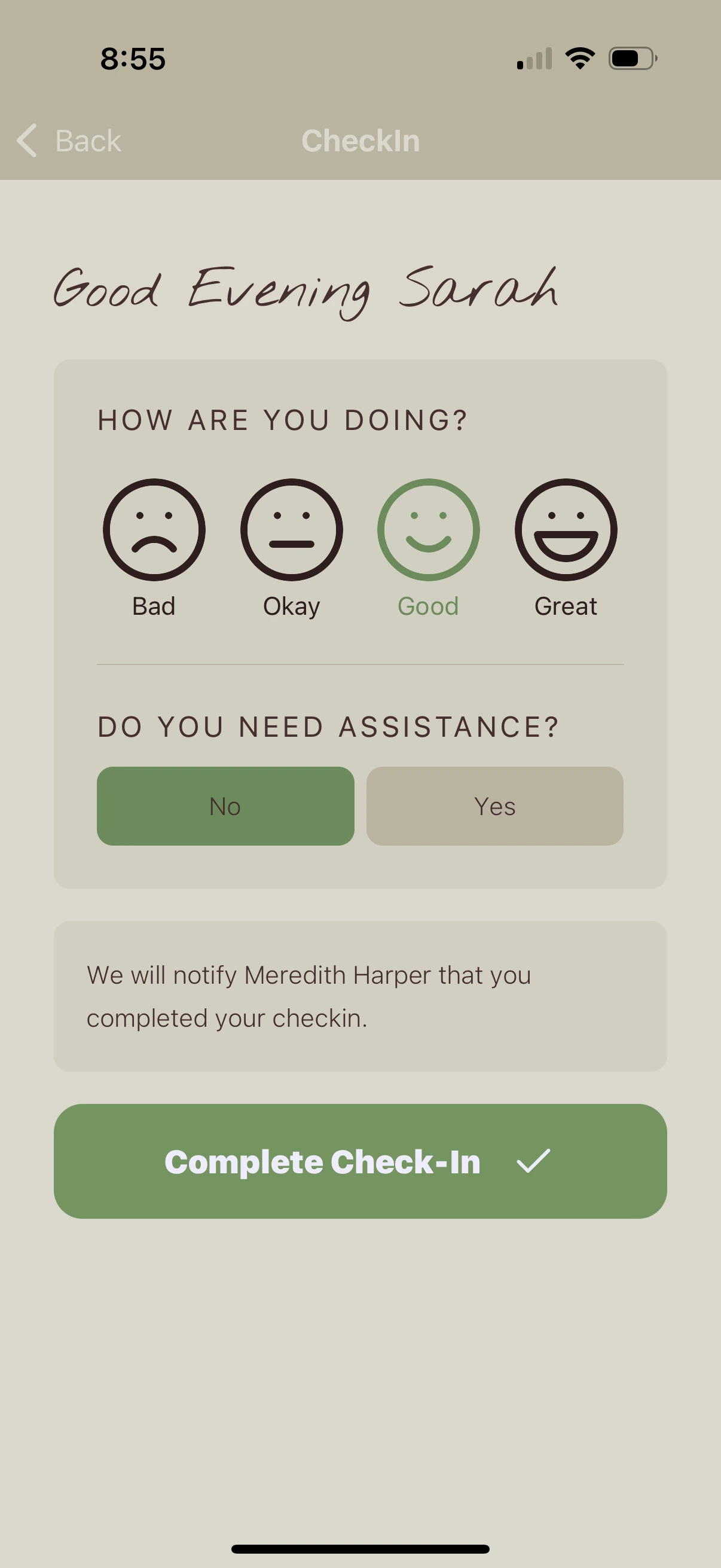
Task: Select the Okay neutral face mood icon
Action: click(291, 529)
